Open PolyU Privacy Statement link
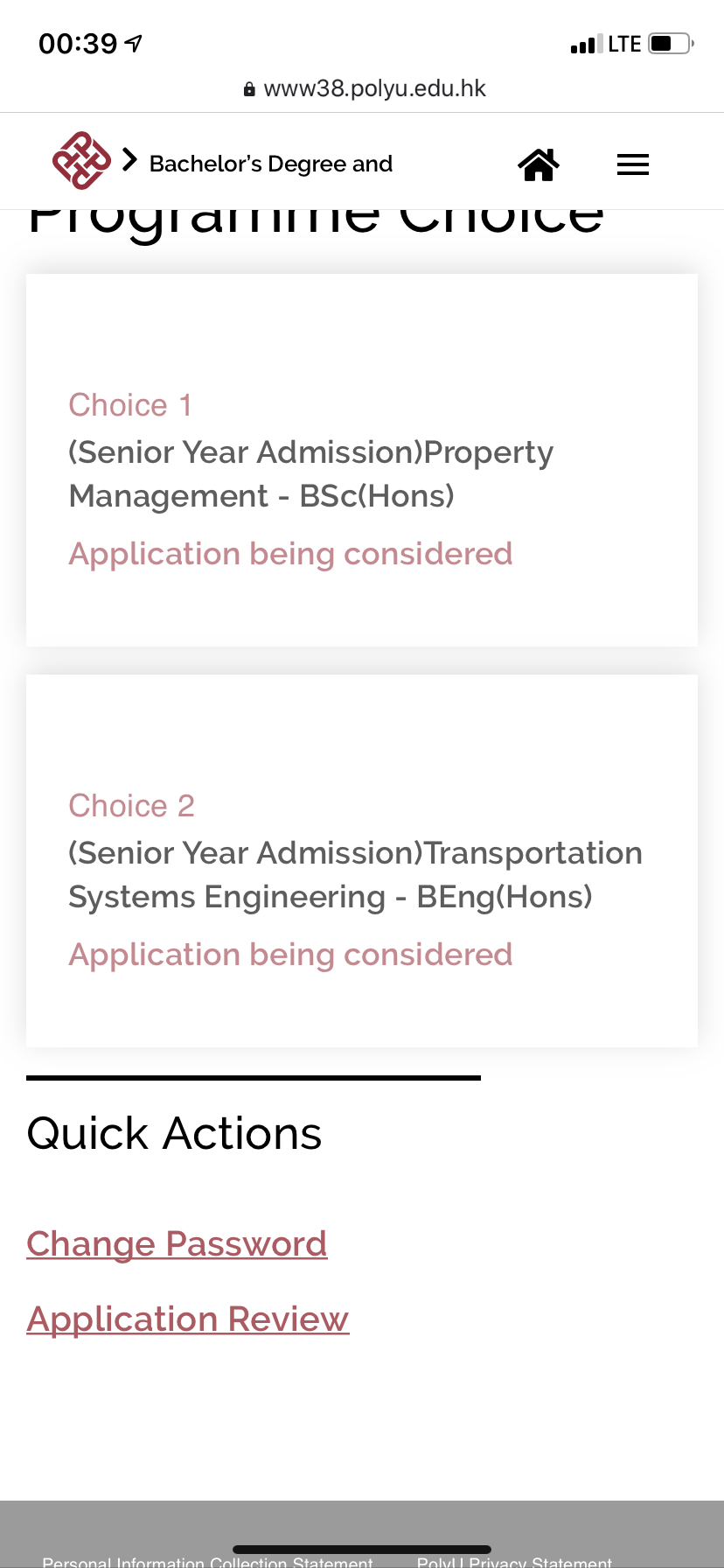 click(x=515, y=1561)
